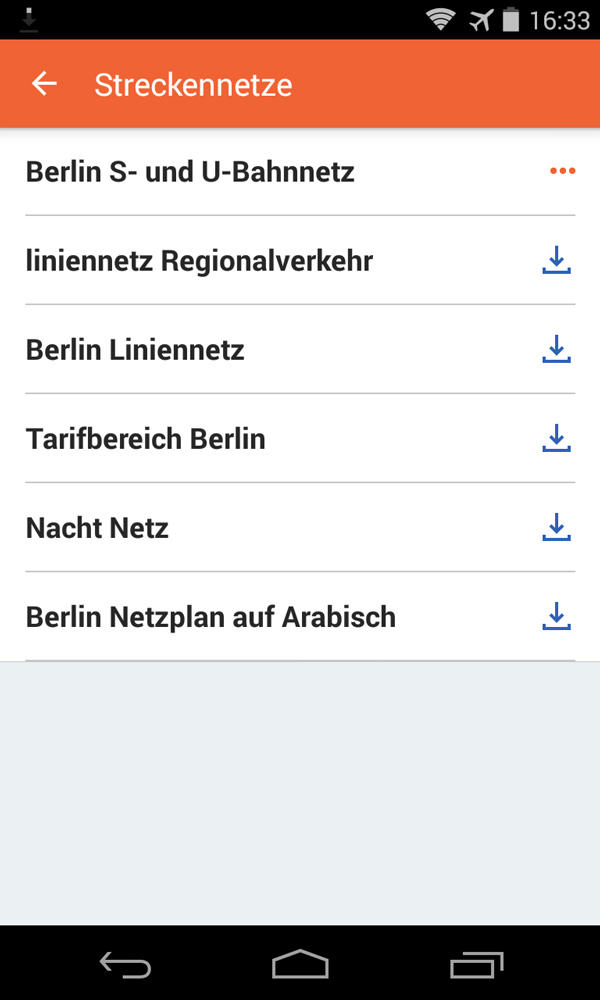Open the dots next to Berlin S- und U-Bahnnetz
The image size is (600, 1000).
(562, 172)
